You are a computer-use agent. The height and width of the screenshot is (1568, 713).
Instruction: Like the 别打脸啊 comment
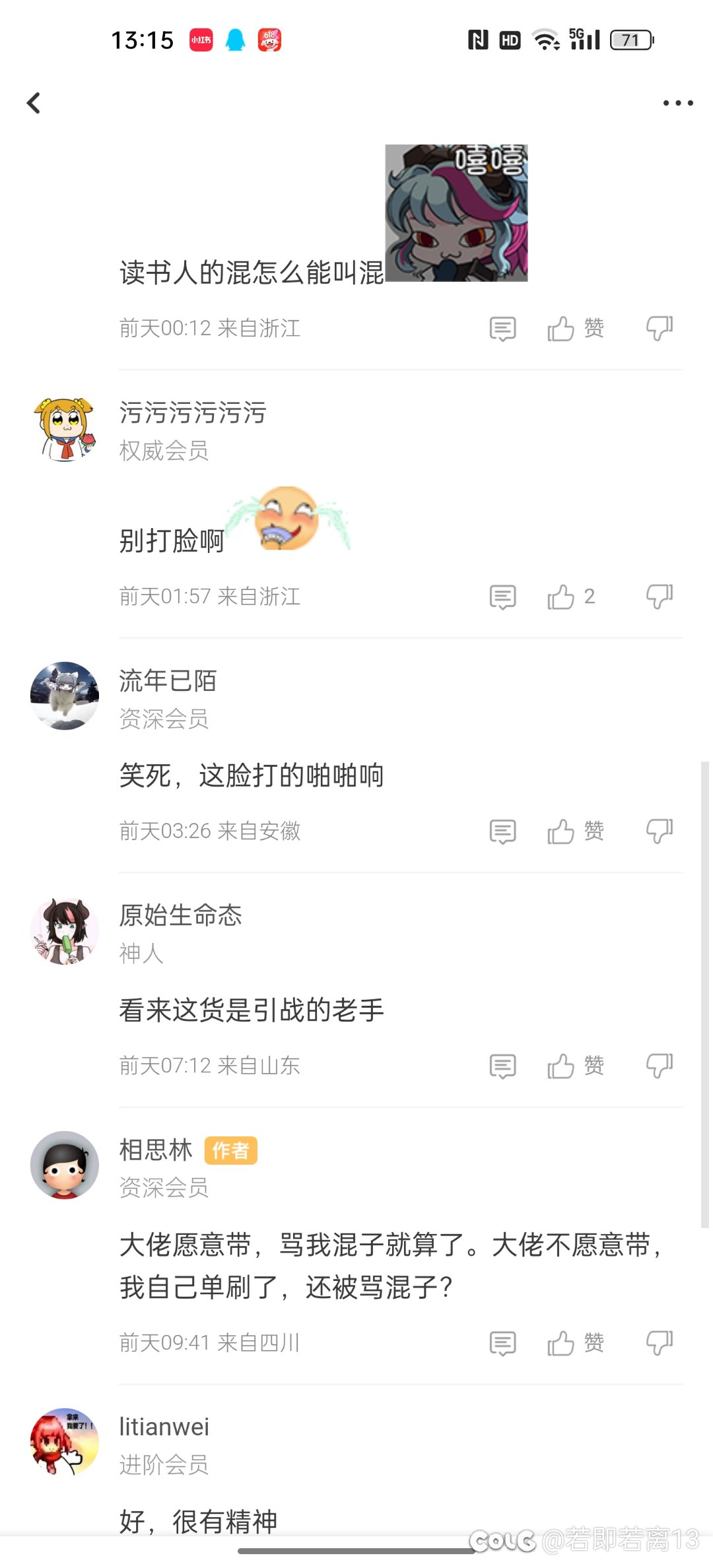coord(572,597)
